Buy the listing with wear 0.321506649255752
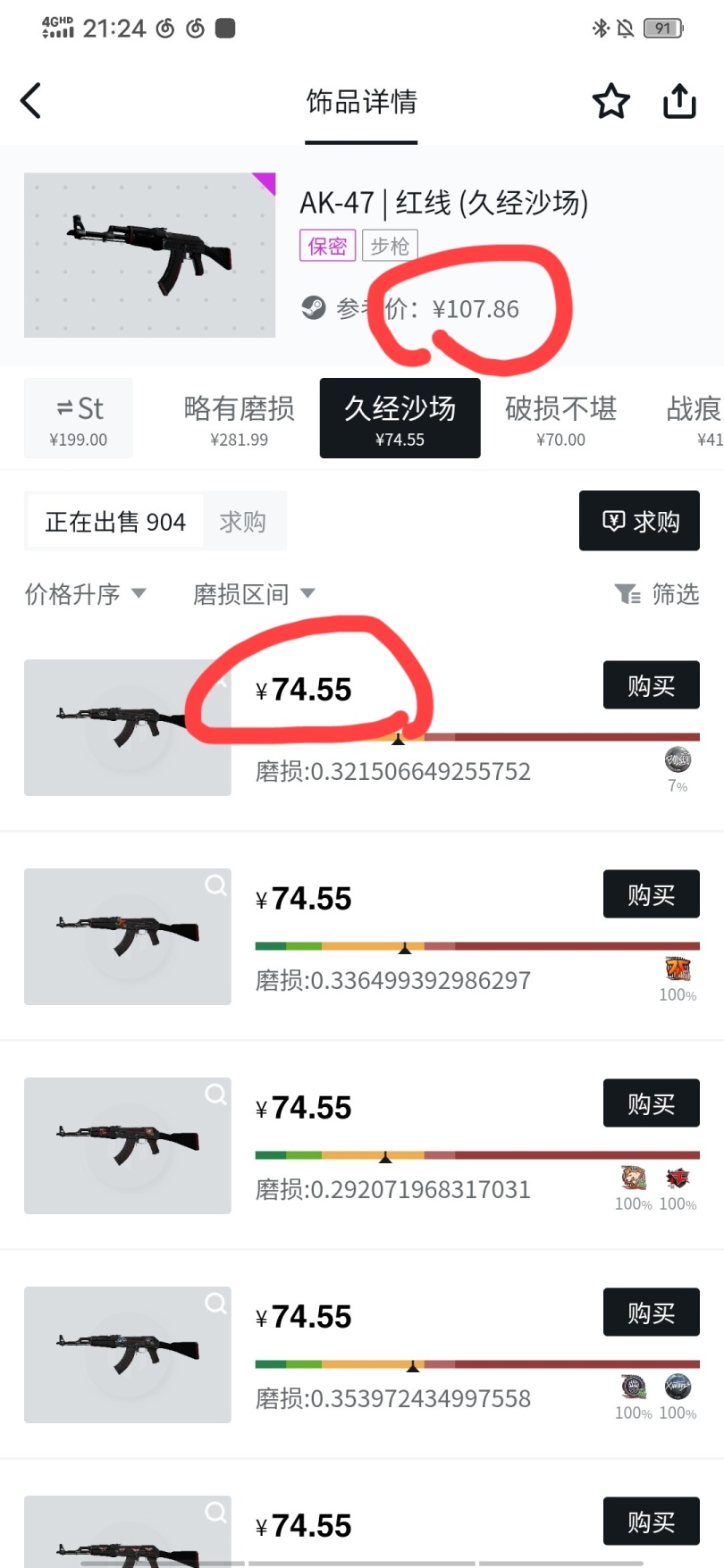This screenshot has width=724, height=1568. coord(651,685)
